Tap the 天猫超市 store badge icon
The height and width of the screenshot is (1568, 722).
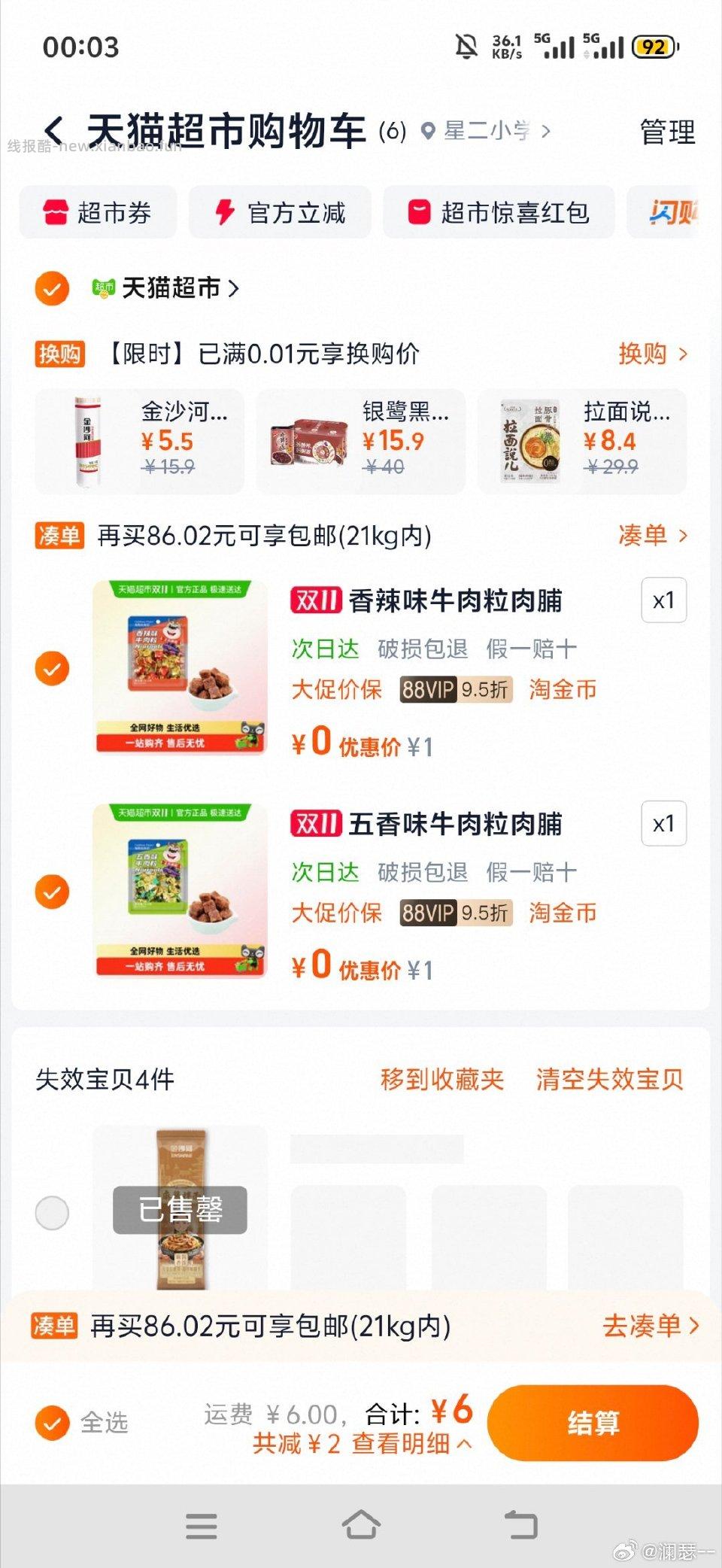click(x=102, y=288)
